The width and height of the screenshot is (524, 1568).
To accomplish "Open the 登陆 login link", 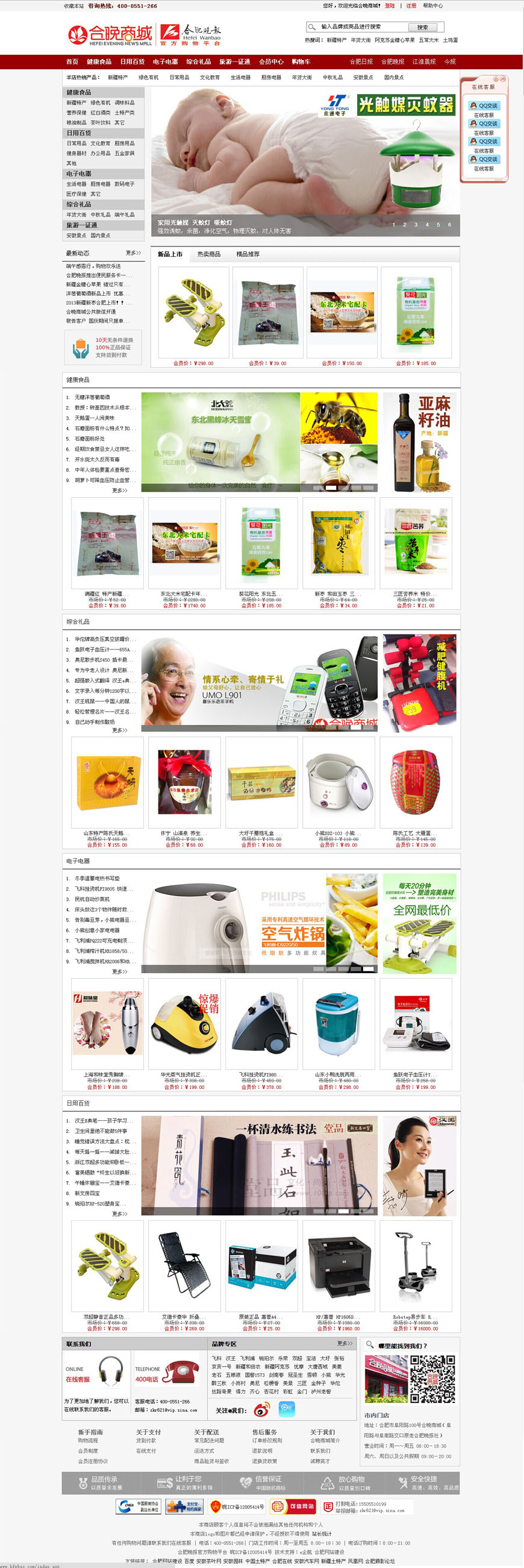I will click(x=390, y=5).
